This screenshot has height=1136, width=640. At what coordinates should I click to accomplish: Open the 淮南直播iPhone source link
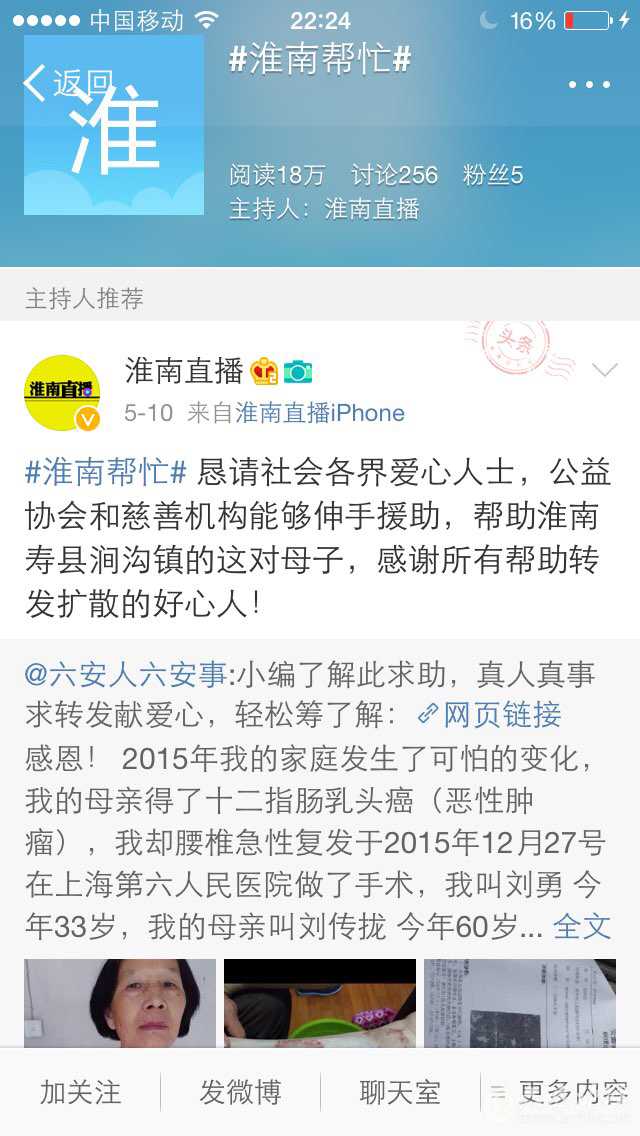[x=320, y=413]
